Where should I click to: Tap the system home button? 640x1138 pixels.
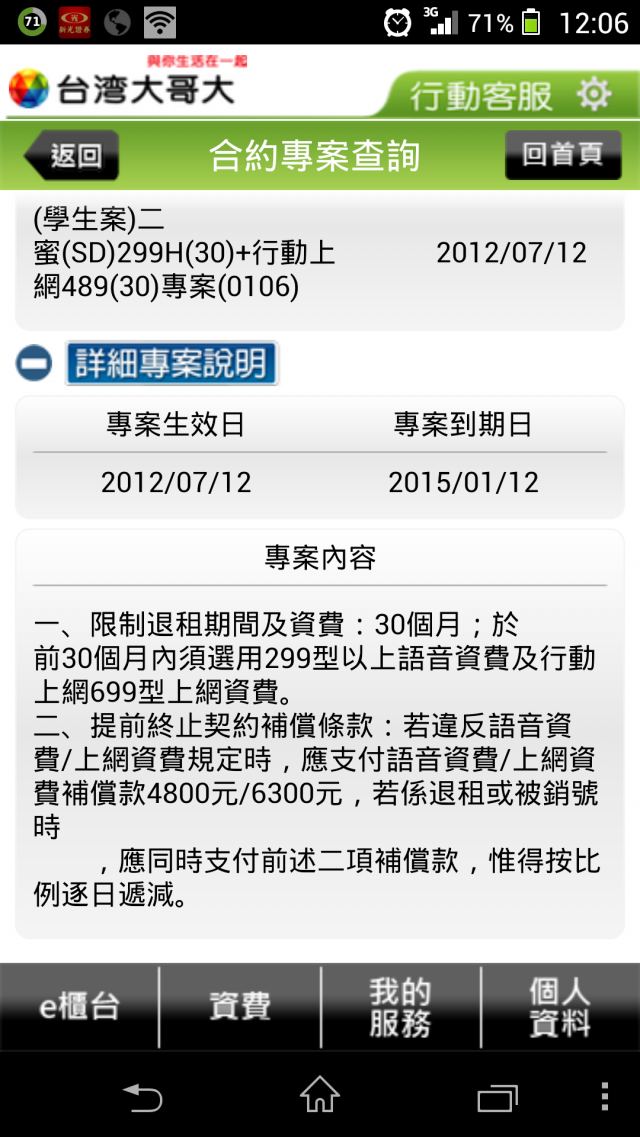pos(320,1096)
